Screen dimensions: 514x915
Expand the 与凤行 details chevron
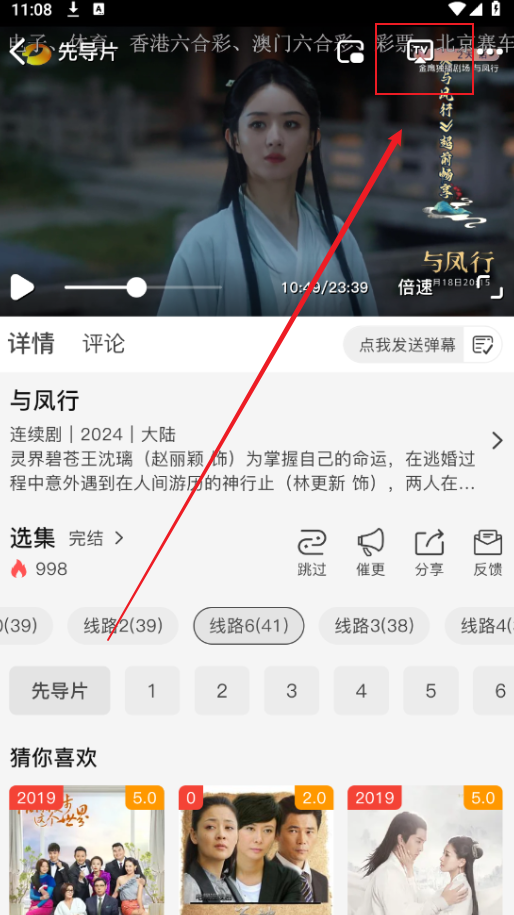click(497, 441)
